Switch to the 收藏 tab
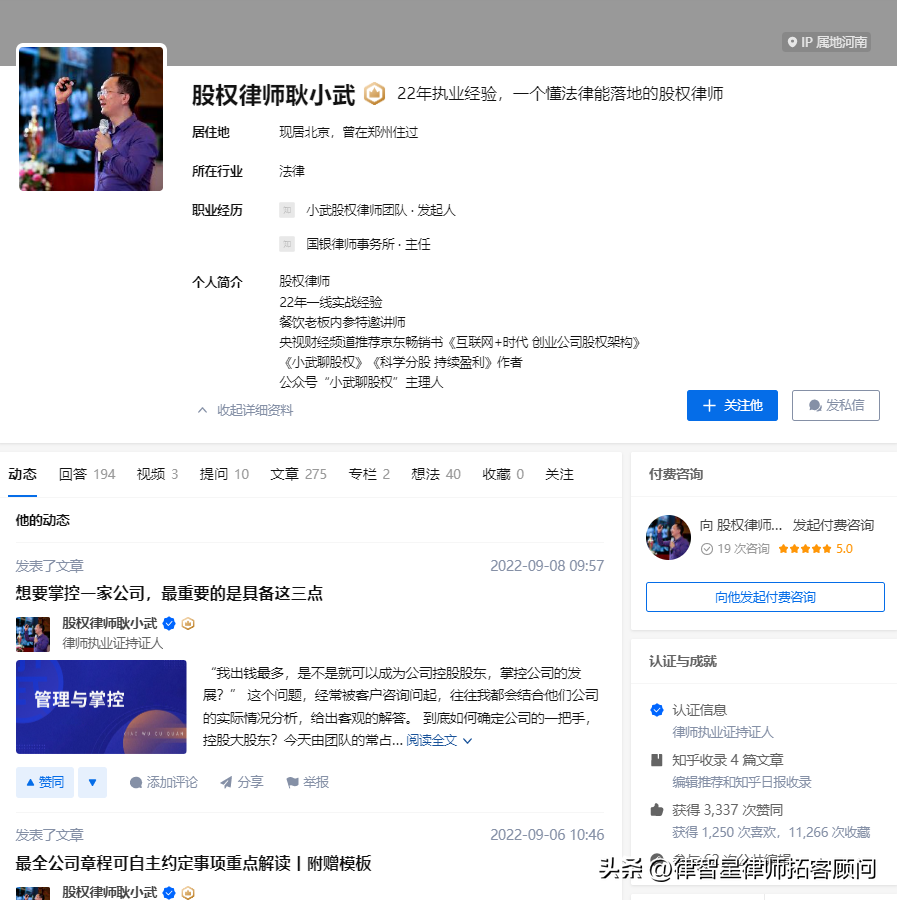 point(503,474)
